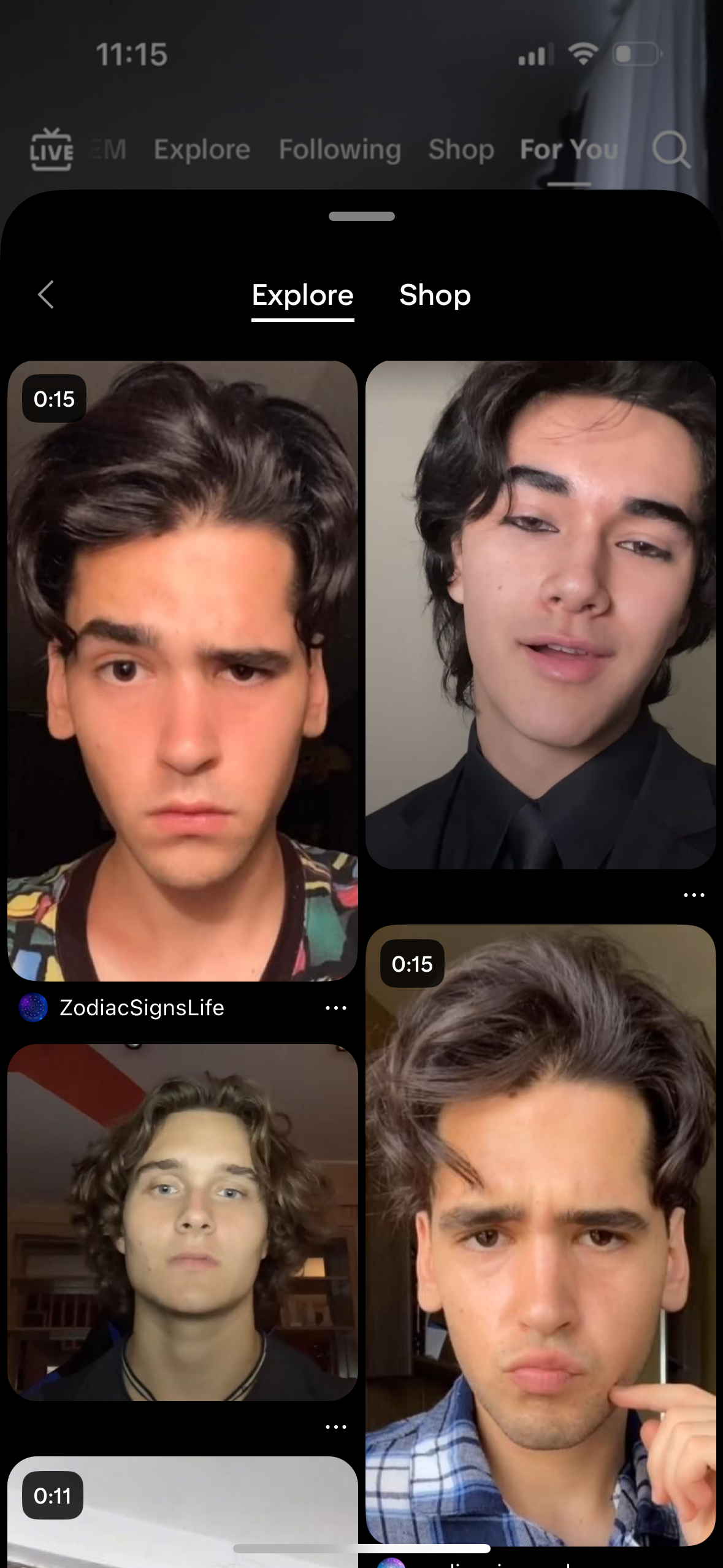723x1568 pixels.
Task: Open more options beside ZodiacSignsLife
Action: [x=335, y=1008]
